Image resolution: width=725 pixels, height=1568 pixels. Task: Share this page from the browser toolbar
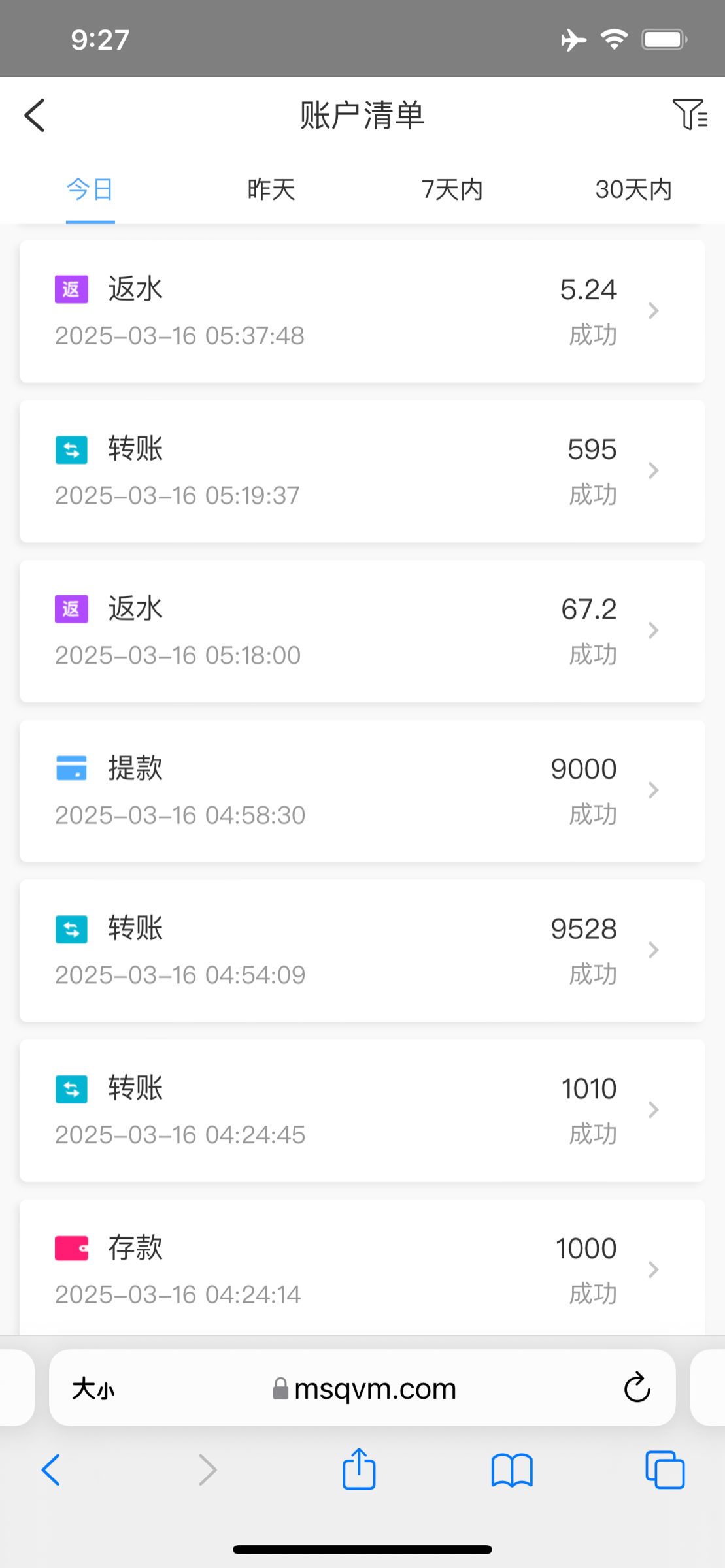359,1470
